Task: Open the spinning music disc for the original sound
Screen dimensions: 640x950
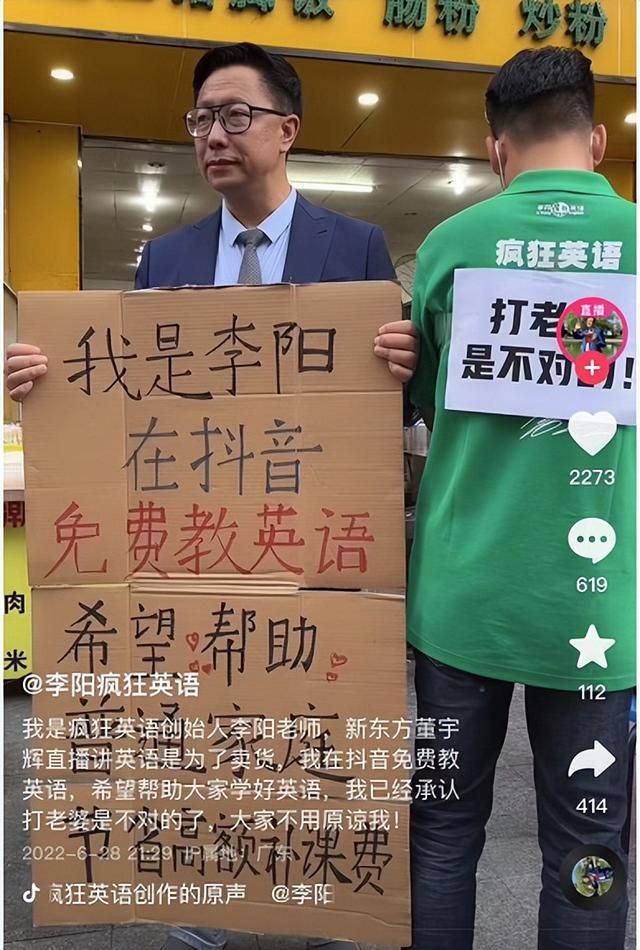Action: click(592, 877)
